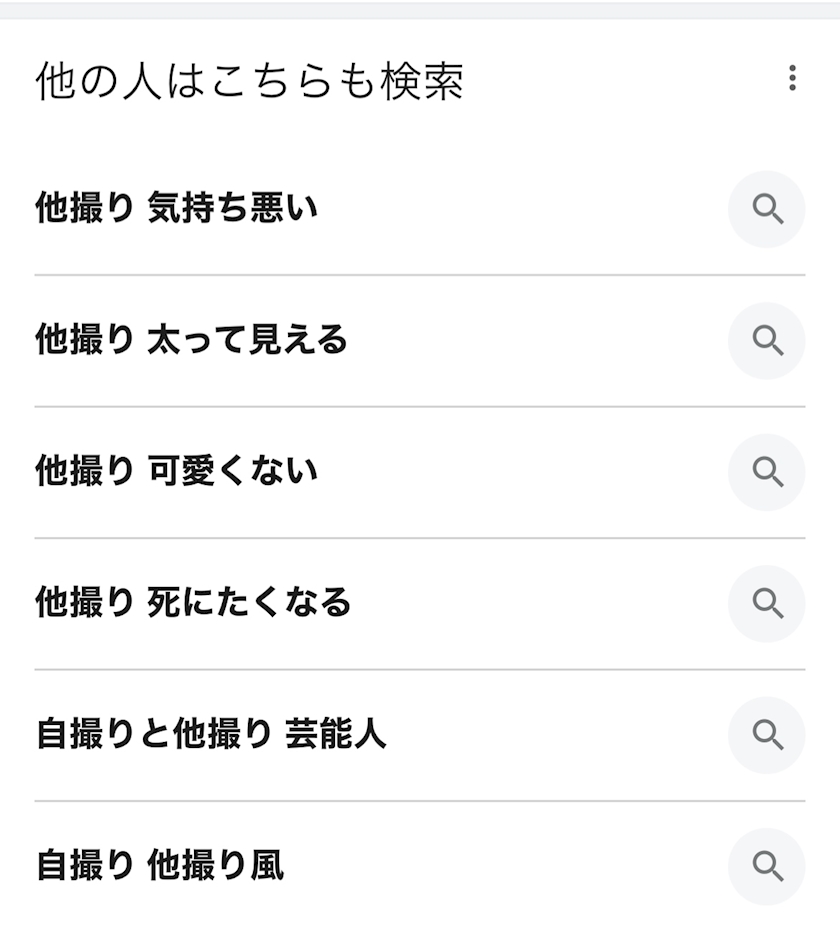Screen dimensions: 840x927
Task: Search for 他撮り 気持ち悪い
Action: (x=177, y=209)
